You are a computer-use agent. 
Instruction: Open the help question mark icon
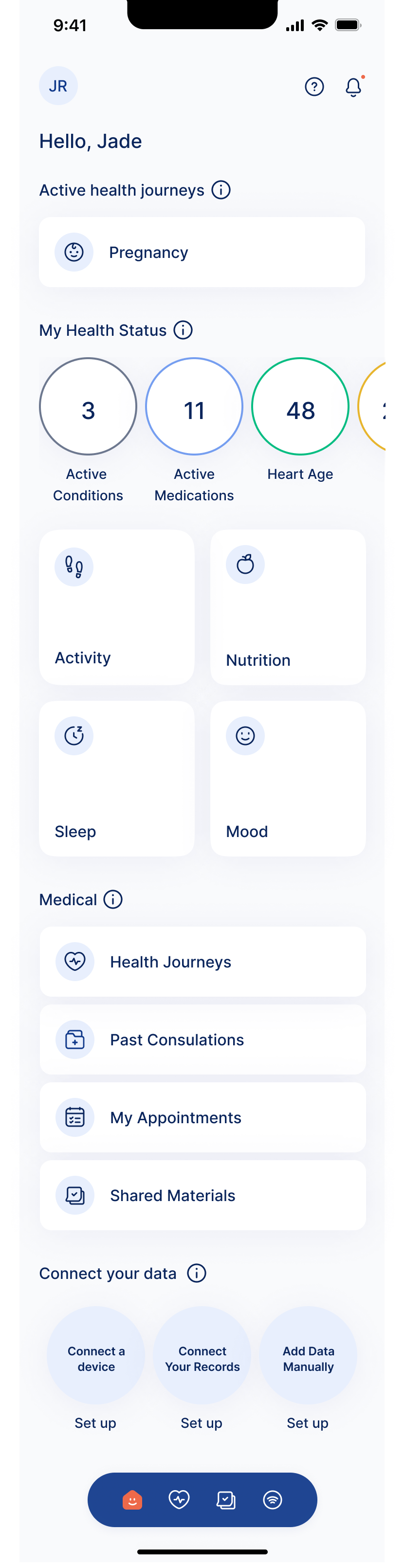(x=314, y=87)
